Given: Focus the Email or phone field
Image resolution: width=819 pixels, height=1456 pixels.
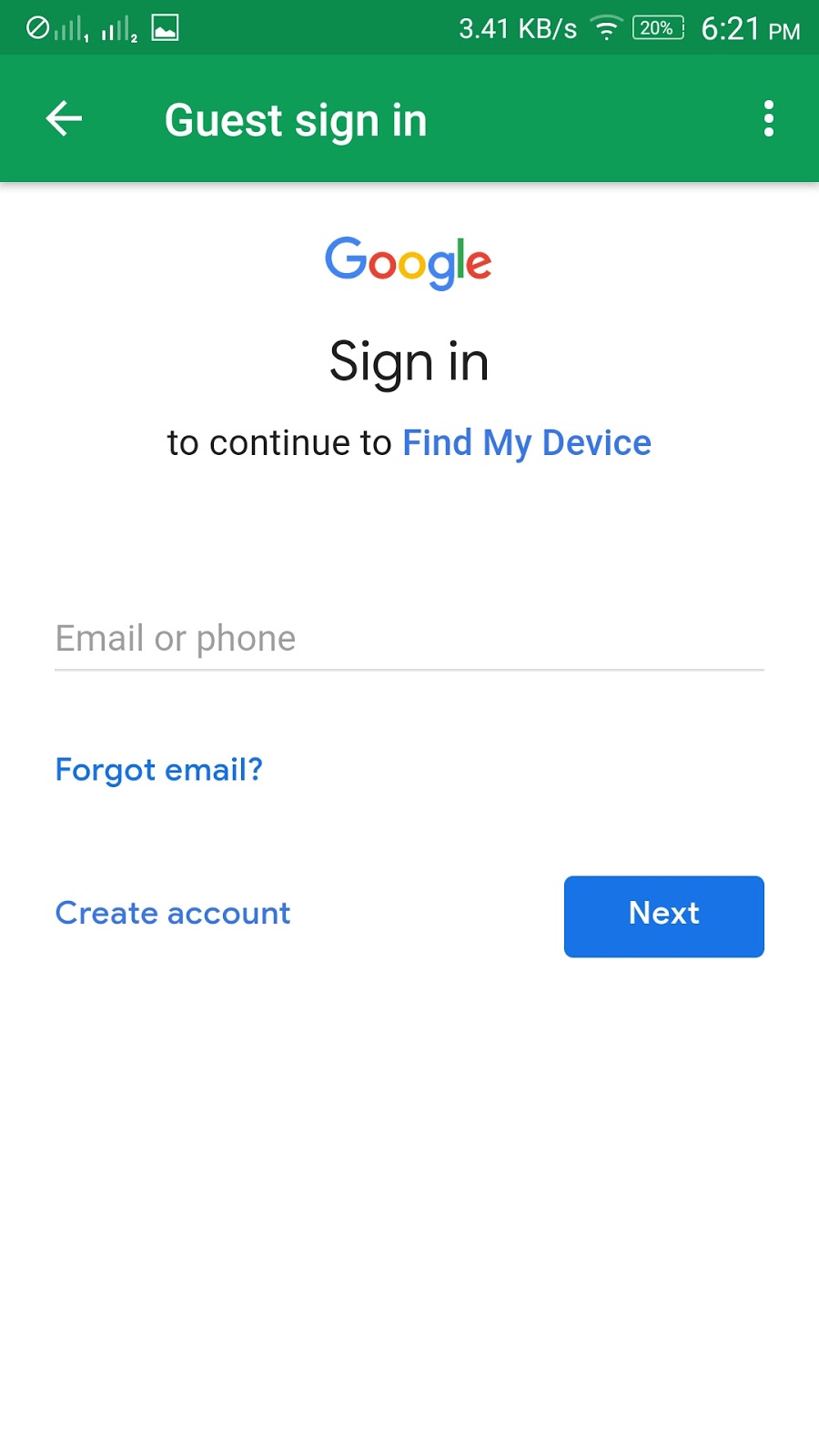Looking at the screenshot, I should (409, 639).
